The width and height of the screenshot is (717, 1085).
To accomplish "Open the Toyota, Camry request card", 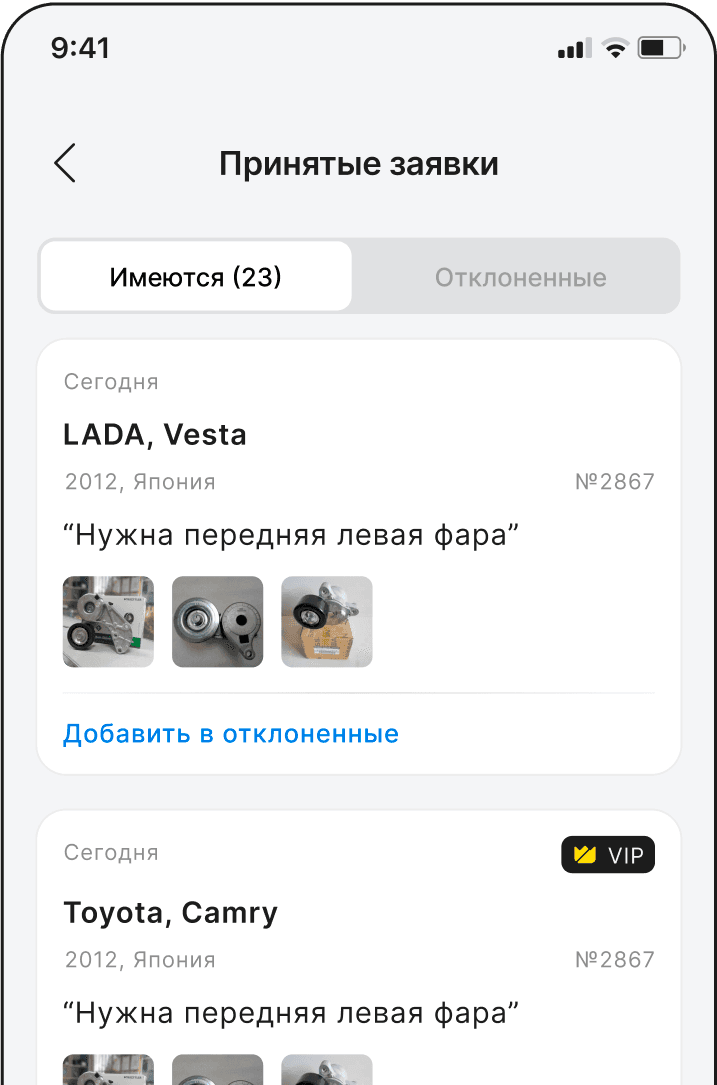I will coord(171,912).
